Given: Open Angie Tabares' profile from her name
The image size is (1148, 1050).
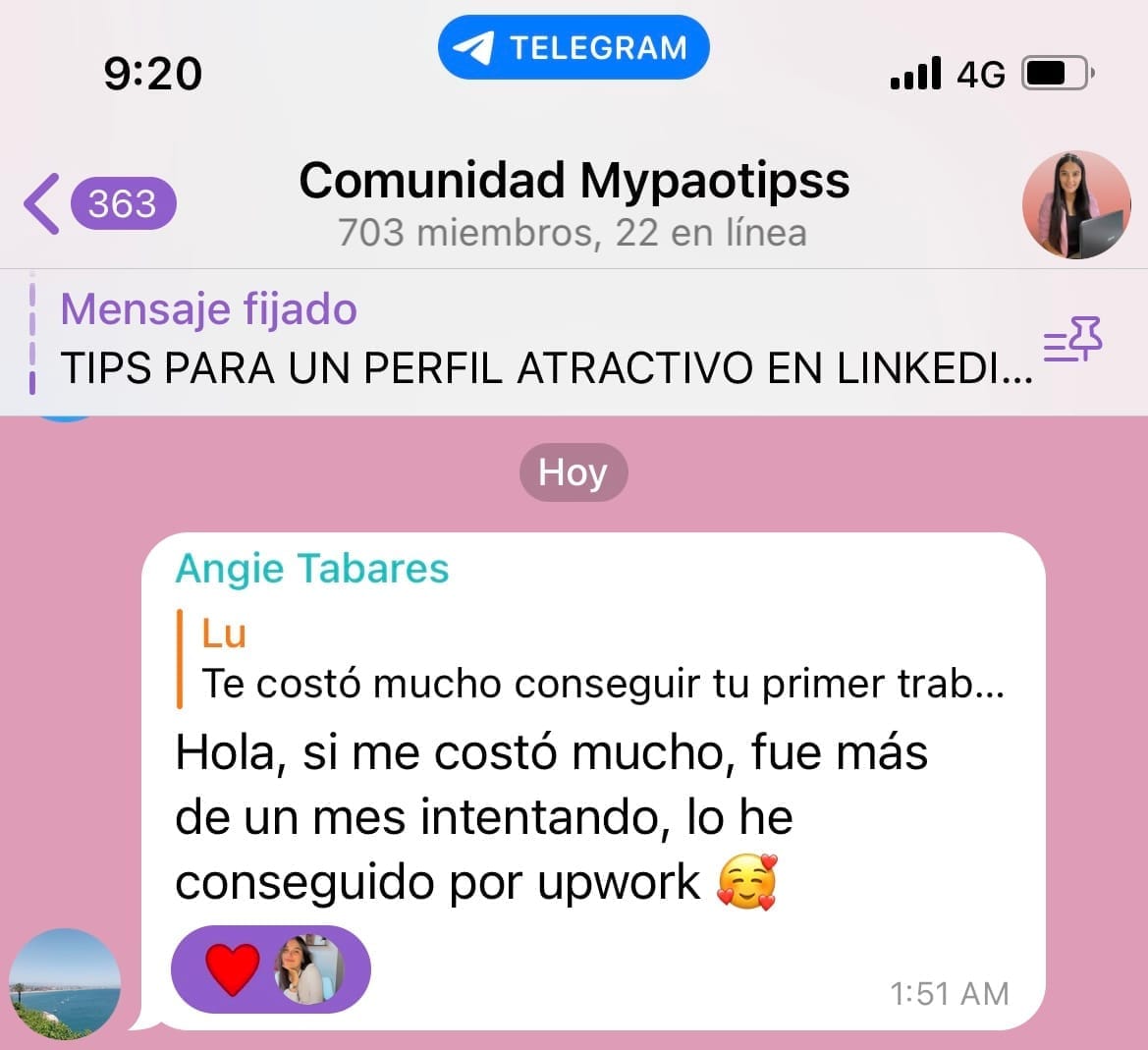Looking at the screenshot, I should [x=311, y=569].
